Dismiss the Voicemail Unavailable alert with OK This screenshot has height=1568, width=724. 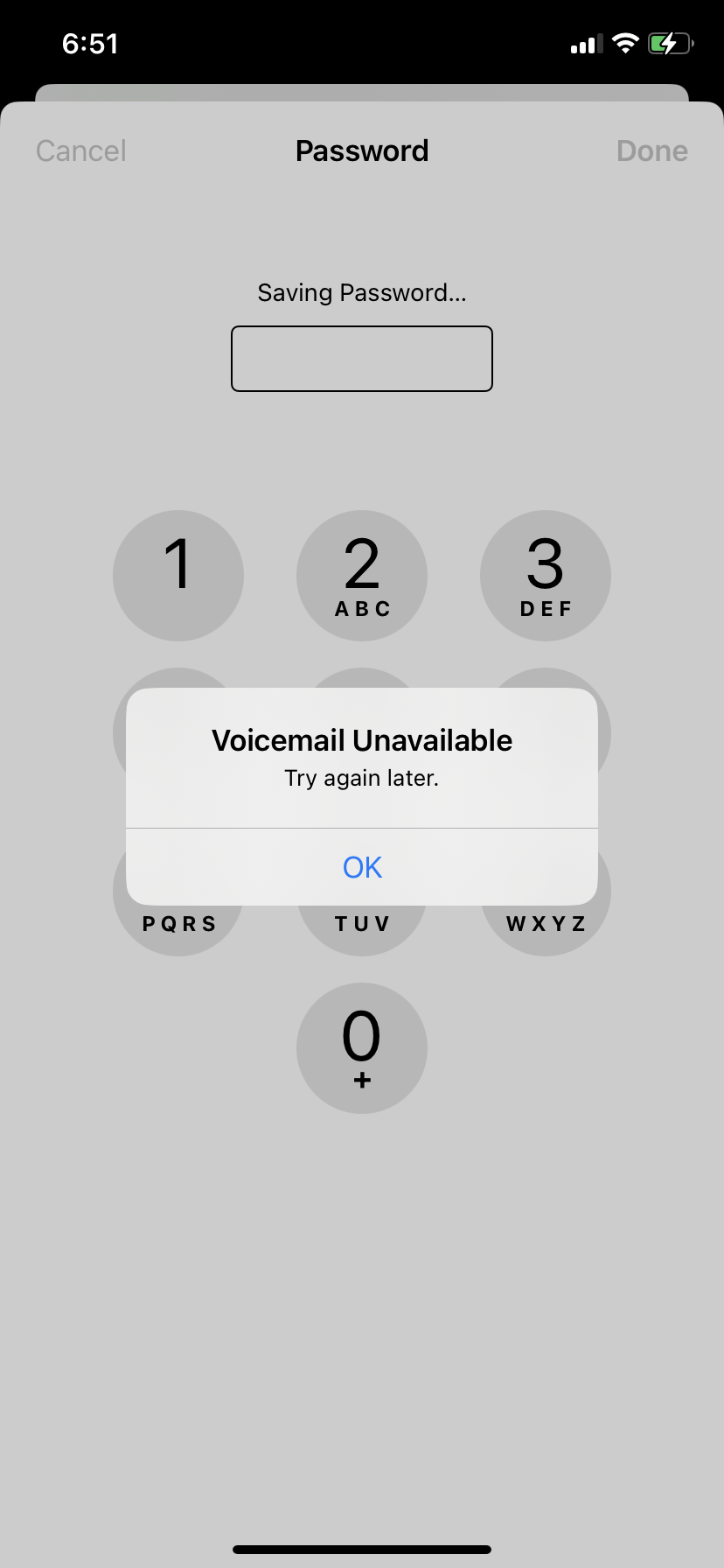(362, 867)
